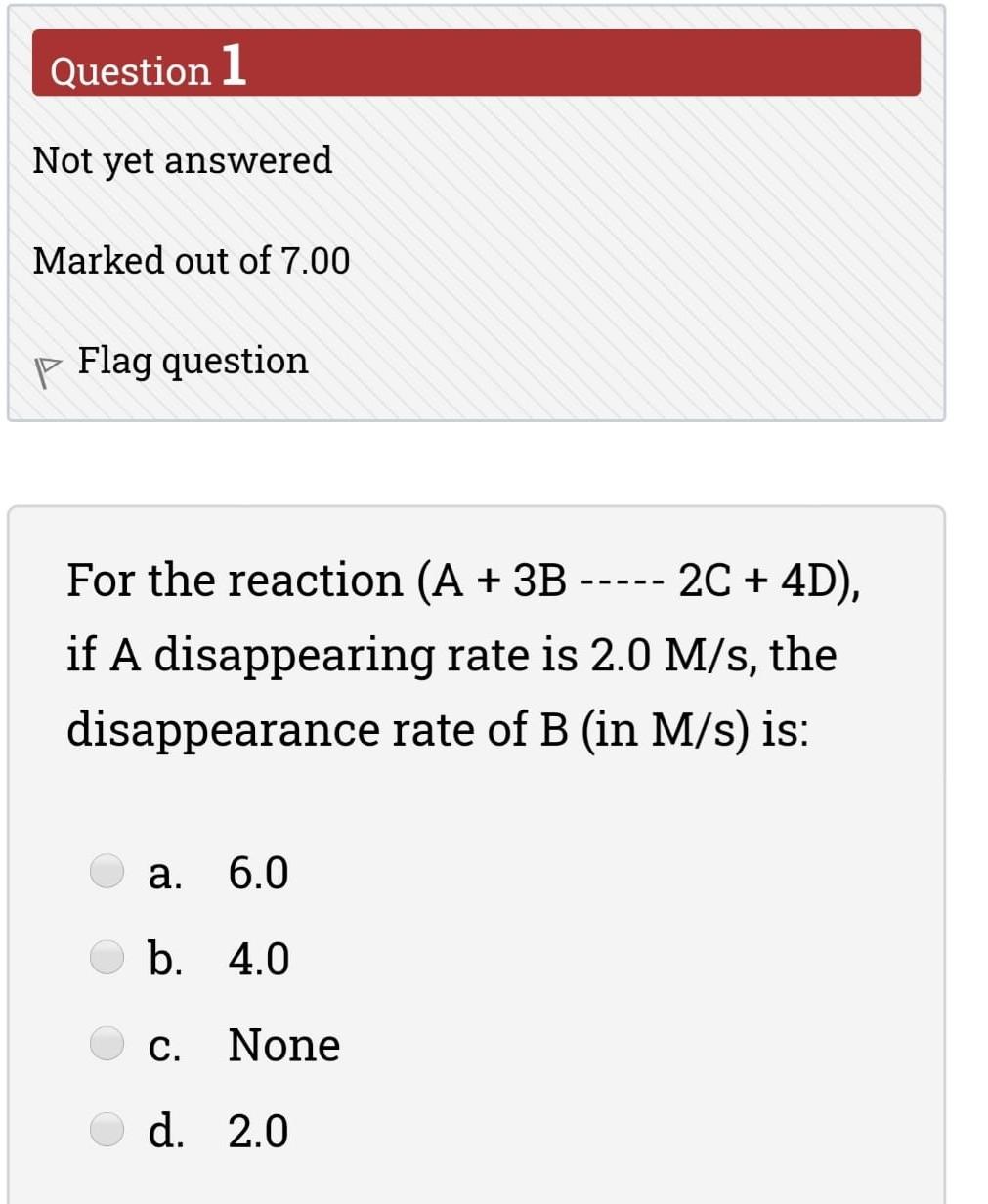
Task: Pick answer c. None
Action: pyautogui.click(x=107, y=1044)
